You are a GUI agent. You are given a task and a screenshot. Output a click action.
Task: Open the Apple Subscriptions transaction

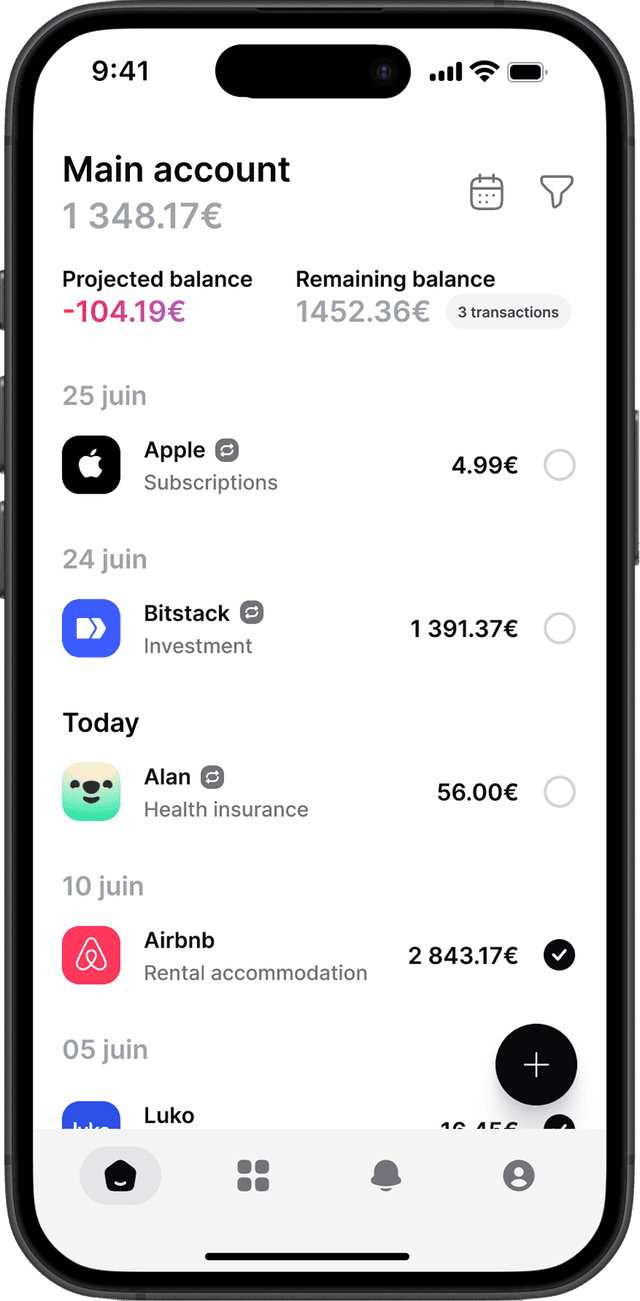click(x=290, y=466)
